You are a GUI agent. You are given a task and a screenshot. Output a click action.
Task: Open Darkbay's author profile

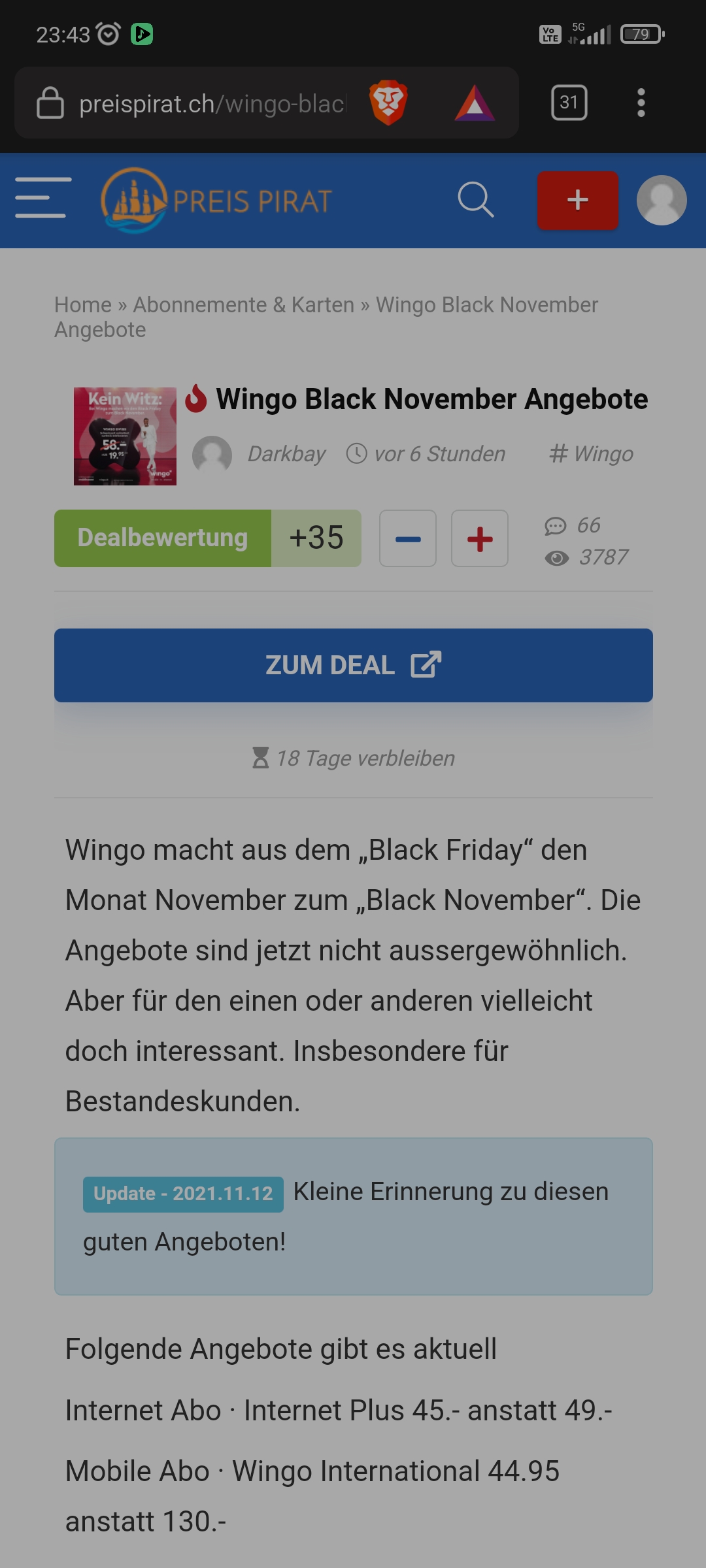[286, 454]
